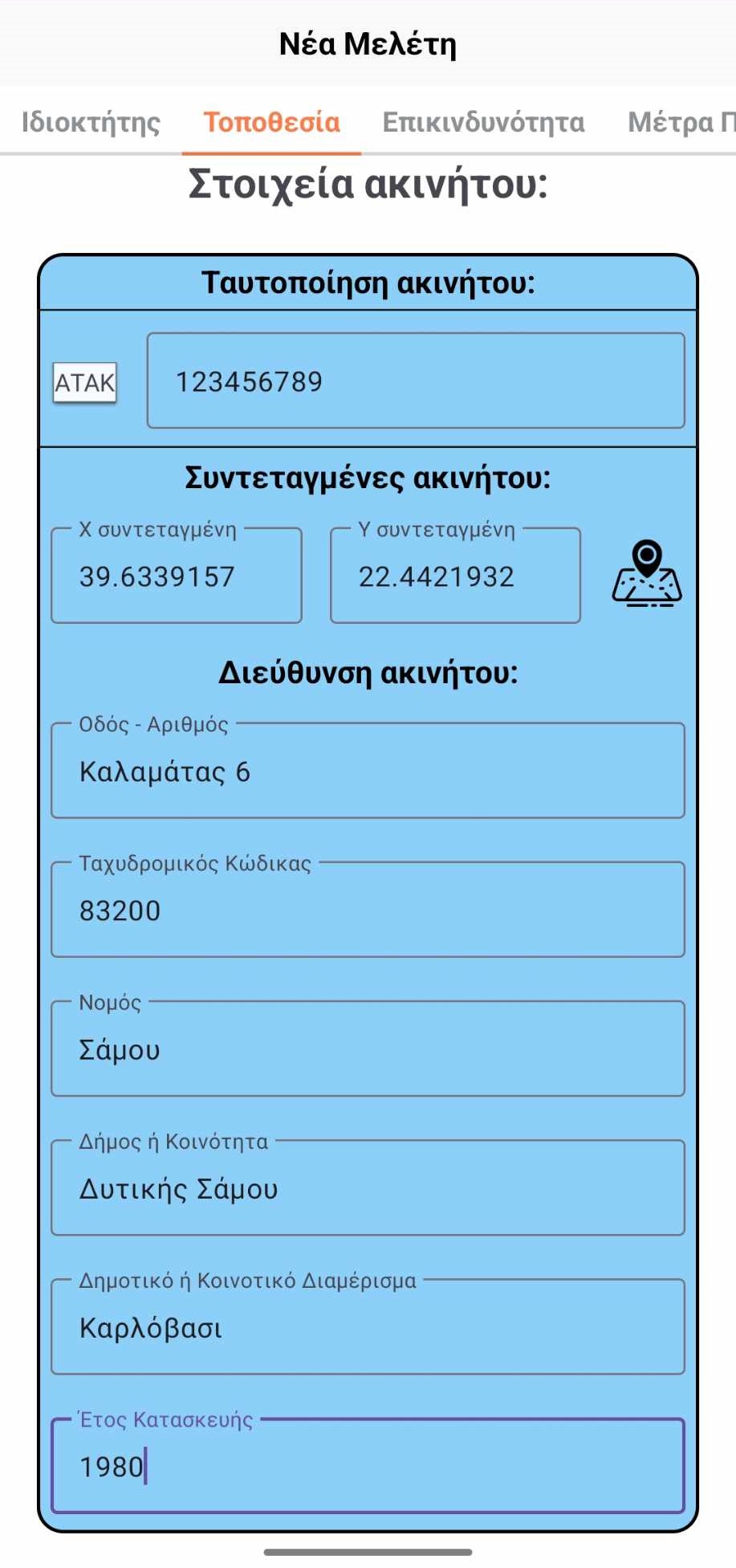
Task: Open the map location pin icon
Action: tap(647, 573)
